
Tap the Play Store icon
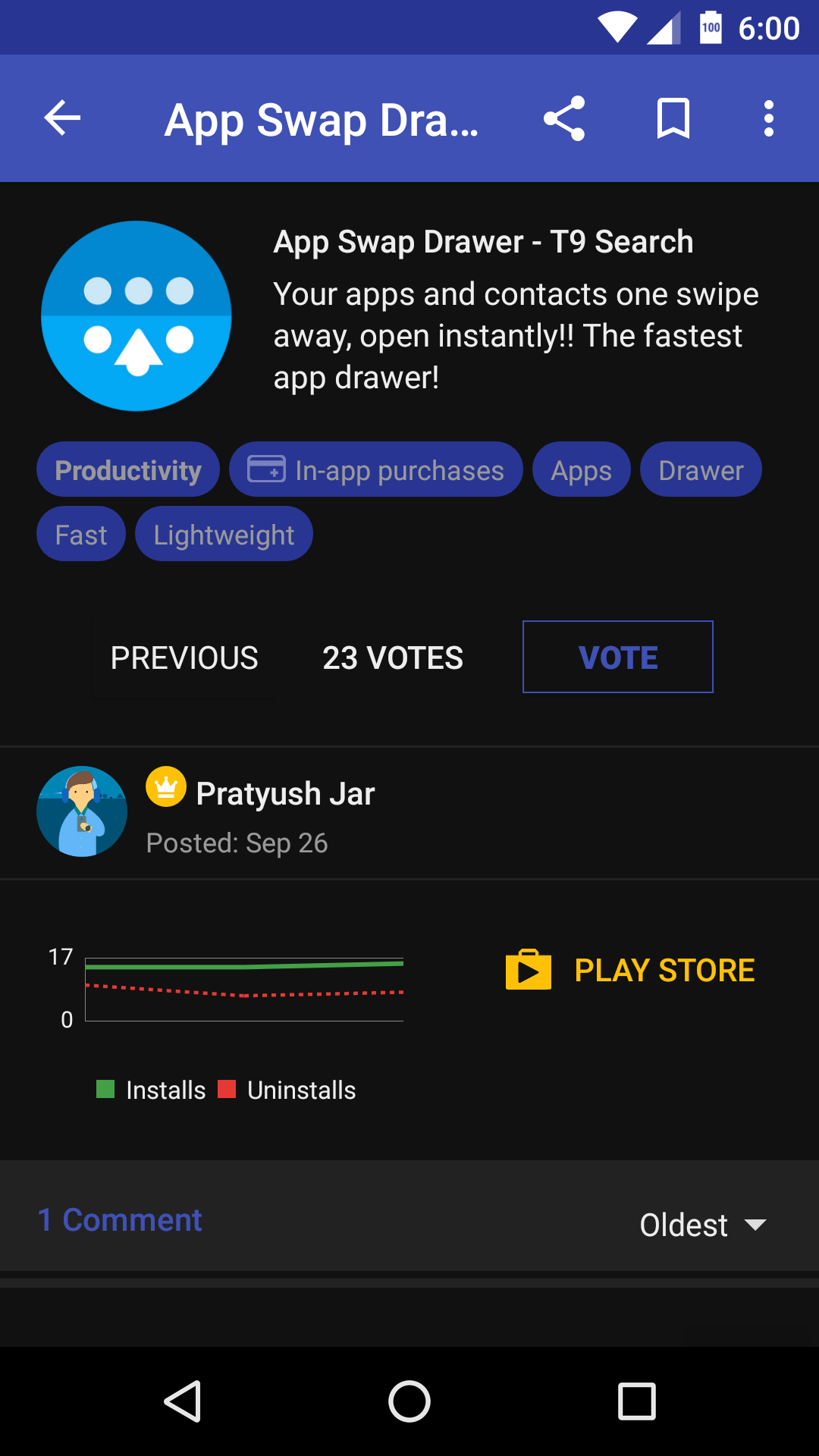pyautogui.click(x=529, y=969)
